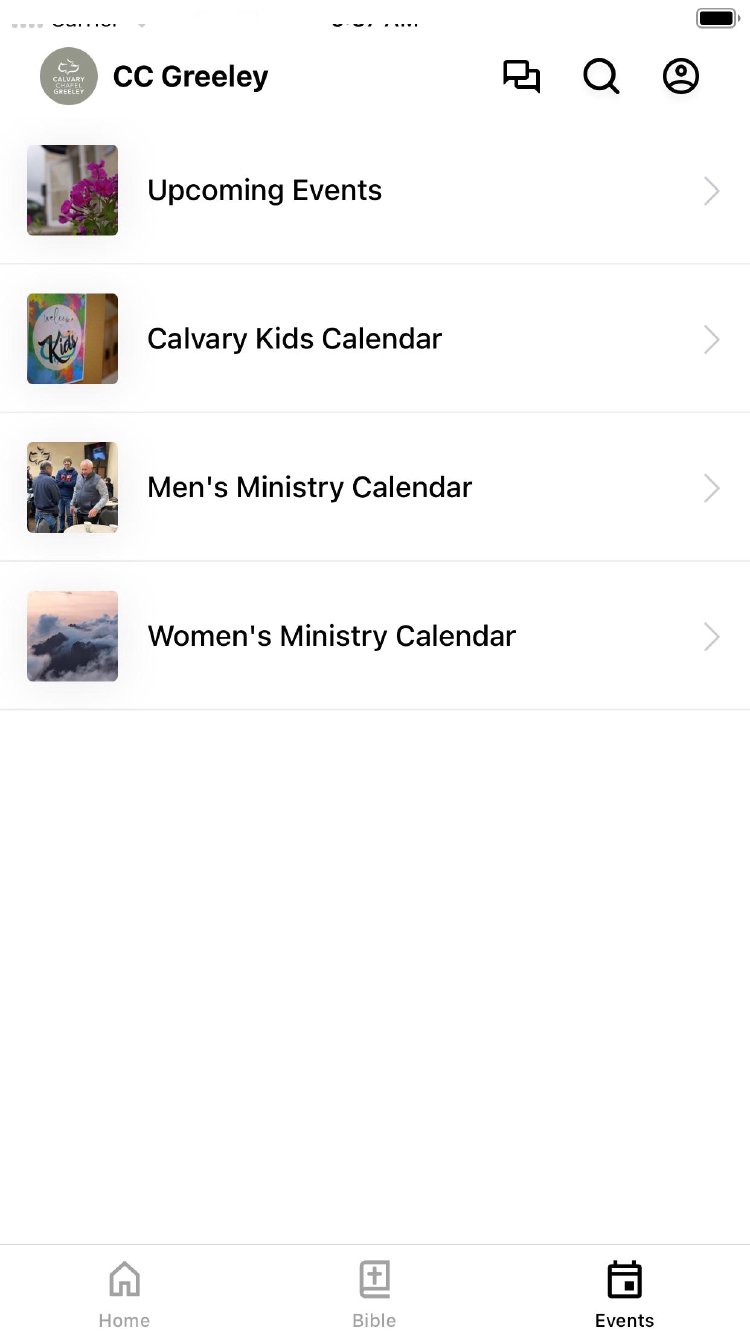This screenshot has width=750, height=1334.
Task: View the Men's Ministry Calendar
Action: coord(375,487)
